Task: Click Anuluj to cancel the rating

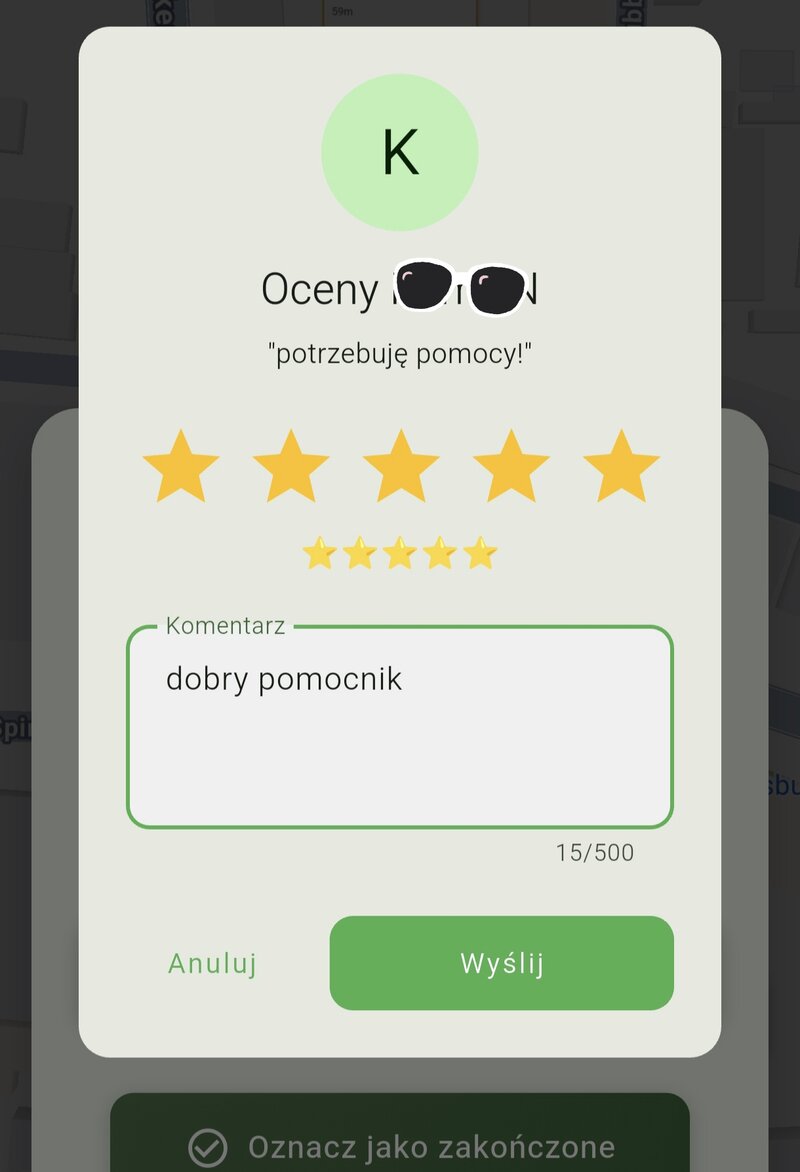Action: tap(212, 962)
